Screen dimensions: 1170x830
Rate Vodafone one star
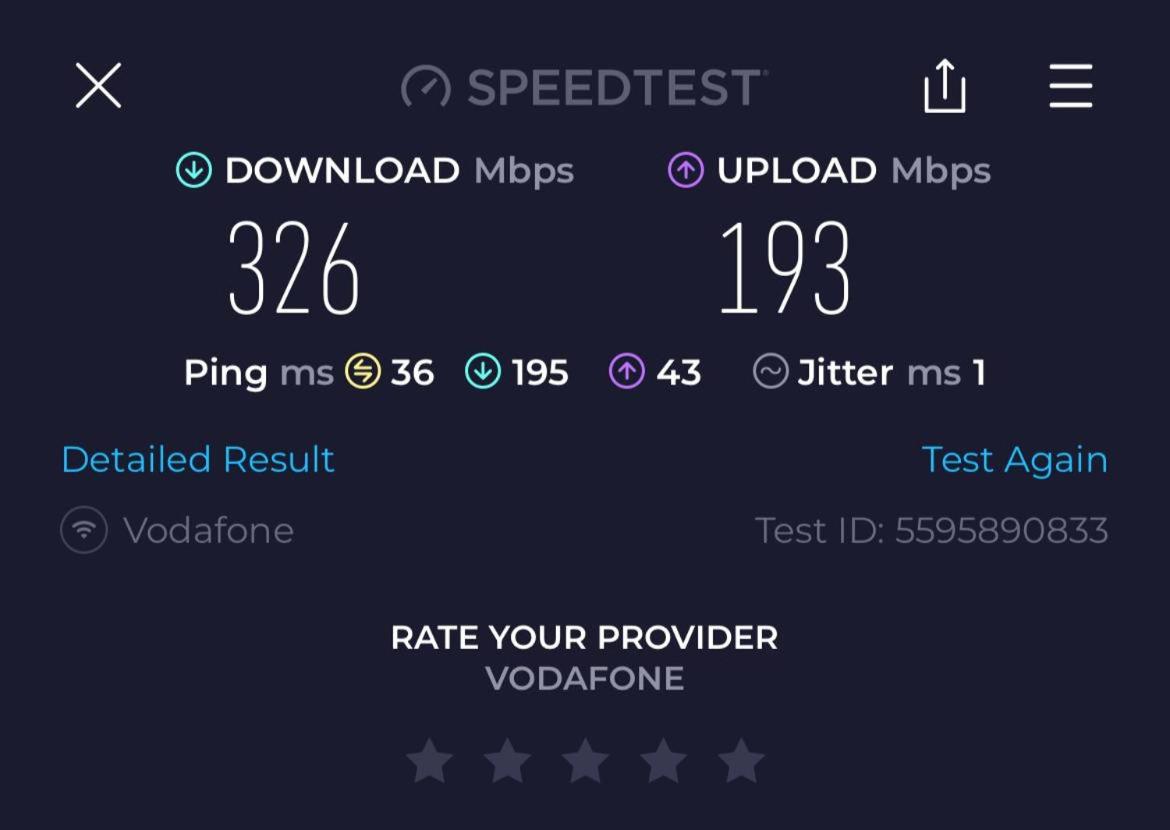click(429, 761)
